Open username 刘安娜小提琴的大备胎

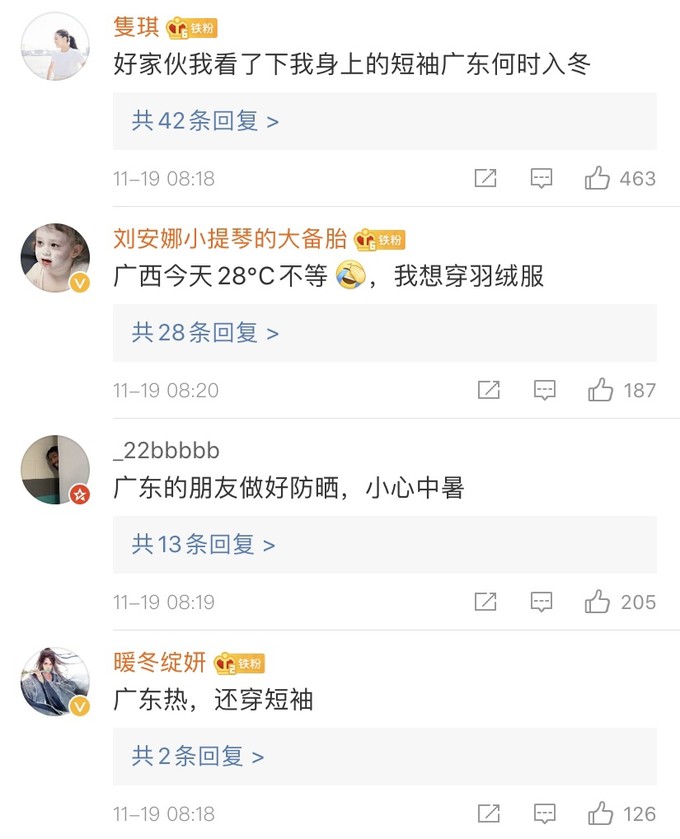231,239
